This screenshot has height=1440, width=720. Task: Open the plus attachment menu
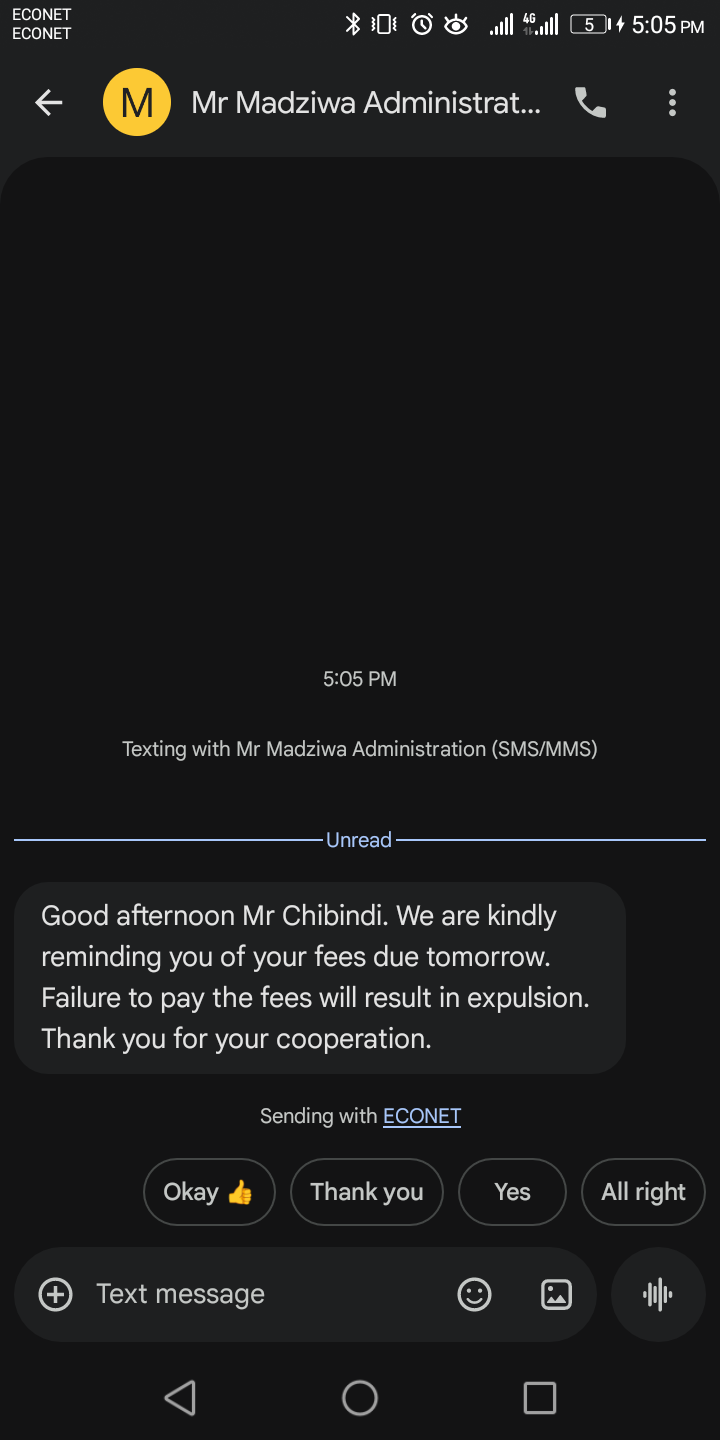point(55,1294)
